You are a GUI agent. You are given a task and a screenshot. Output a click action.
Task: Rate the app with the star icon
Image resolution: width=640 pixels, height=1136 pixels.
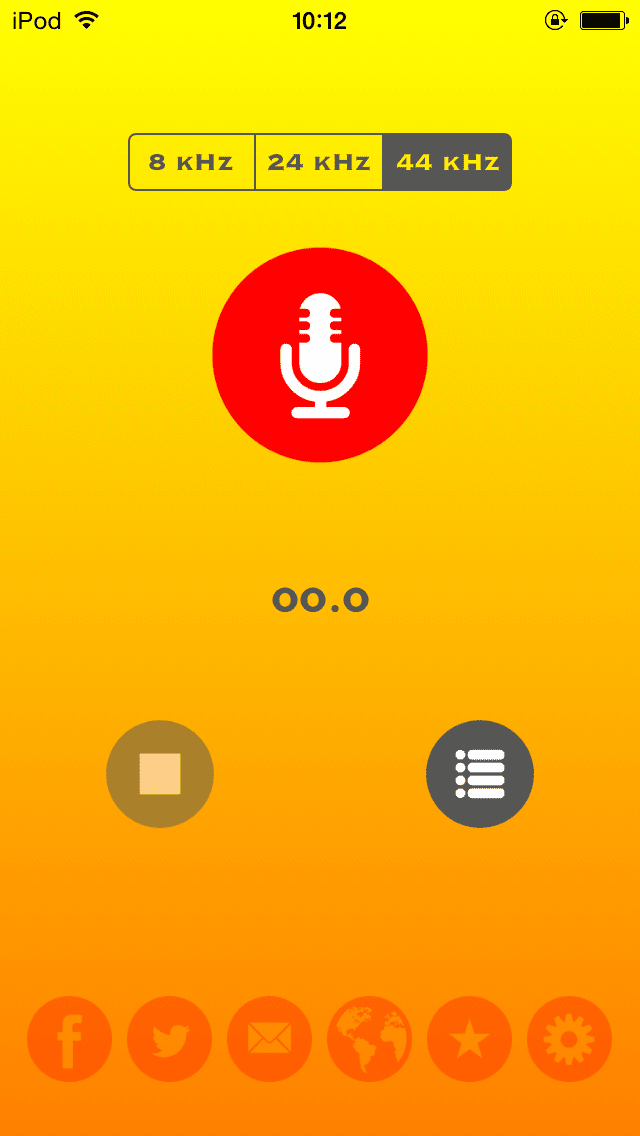pyautogui.click(x=469, y=1040)
